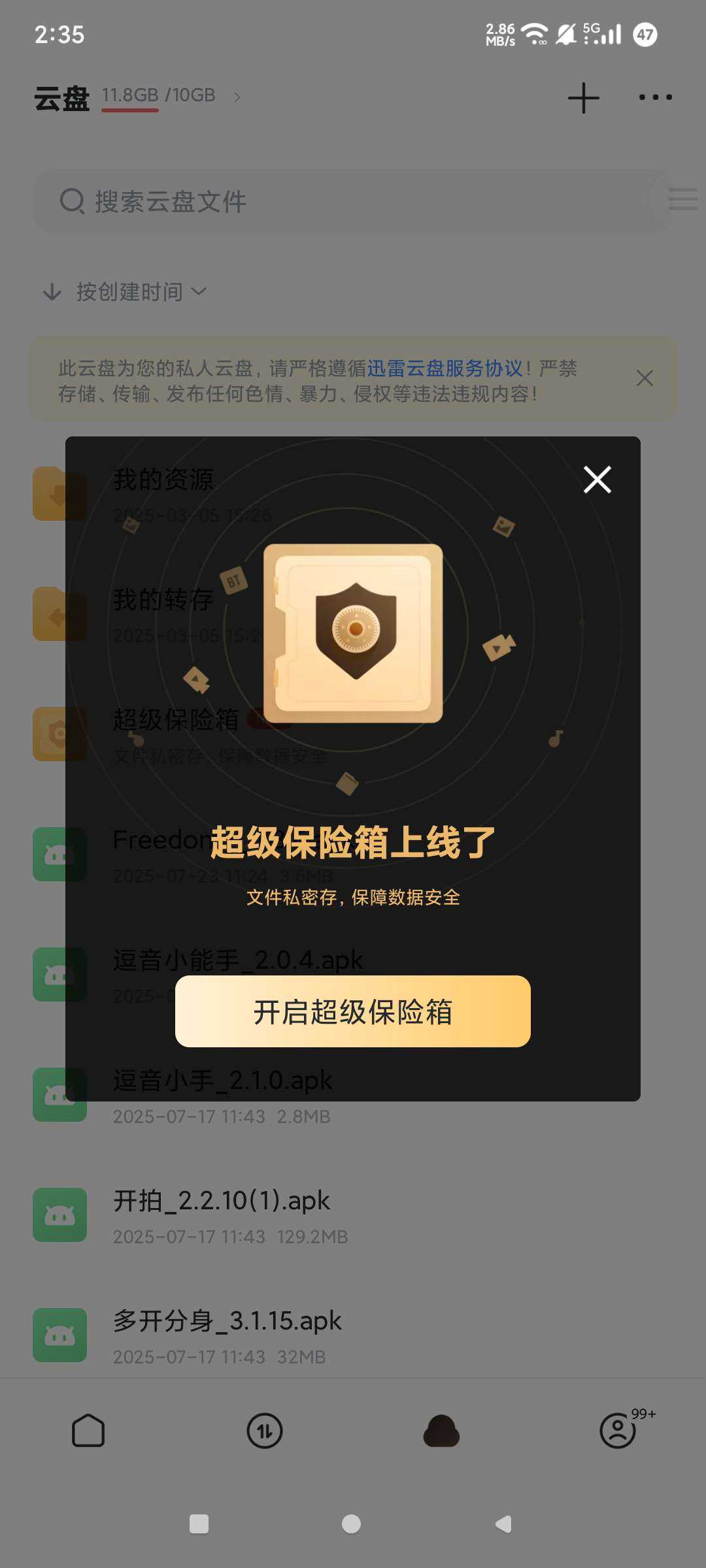Click the plus icon to add files
Screen dimensions: 706x1568
click(582, 97)
